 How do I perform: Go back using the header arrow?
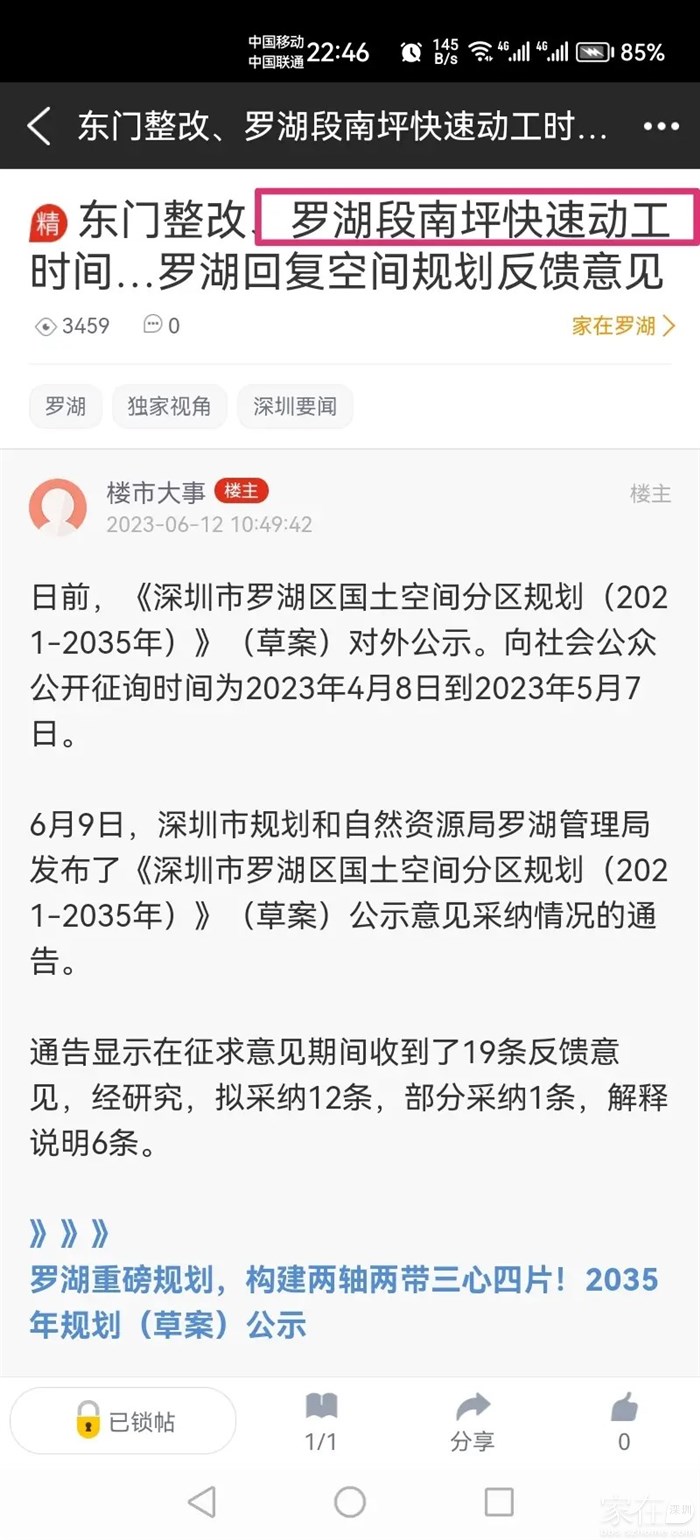40,127
